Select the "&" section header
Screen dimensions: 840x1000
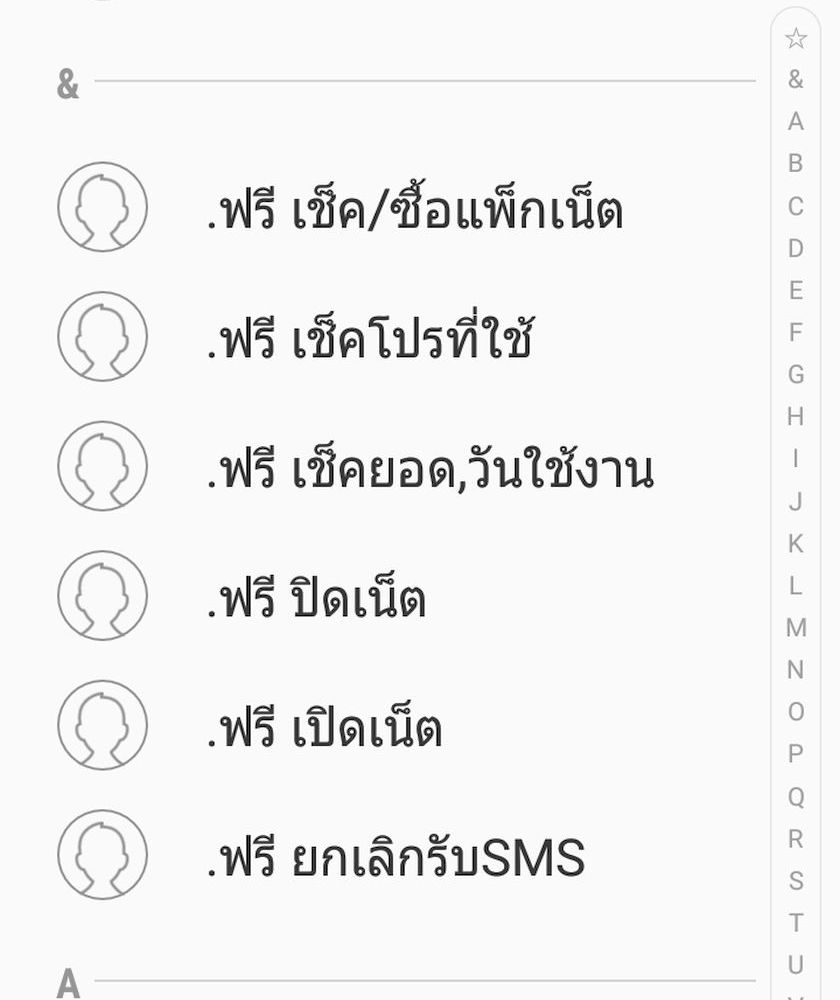pyautogui.click(x=67, y=83)
